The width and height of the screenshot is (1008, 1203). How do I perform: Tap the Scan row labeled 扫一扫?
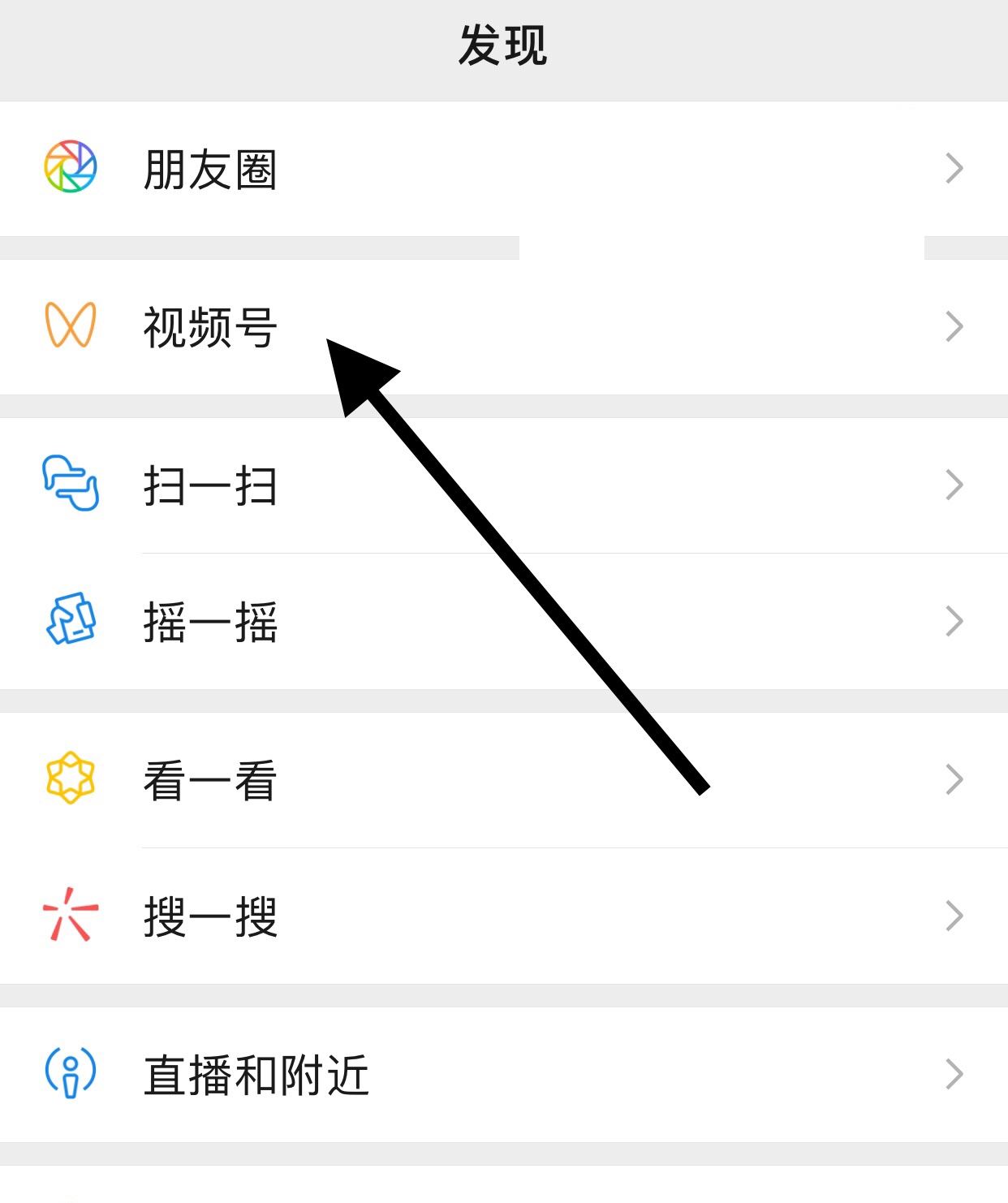tap(211, 487)
